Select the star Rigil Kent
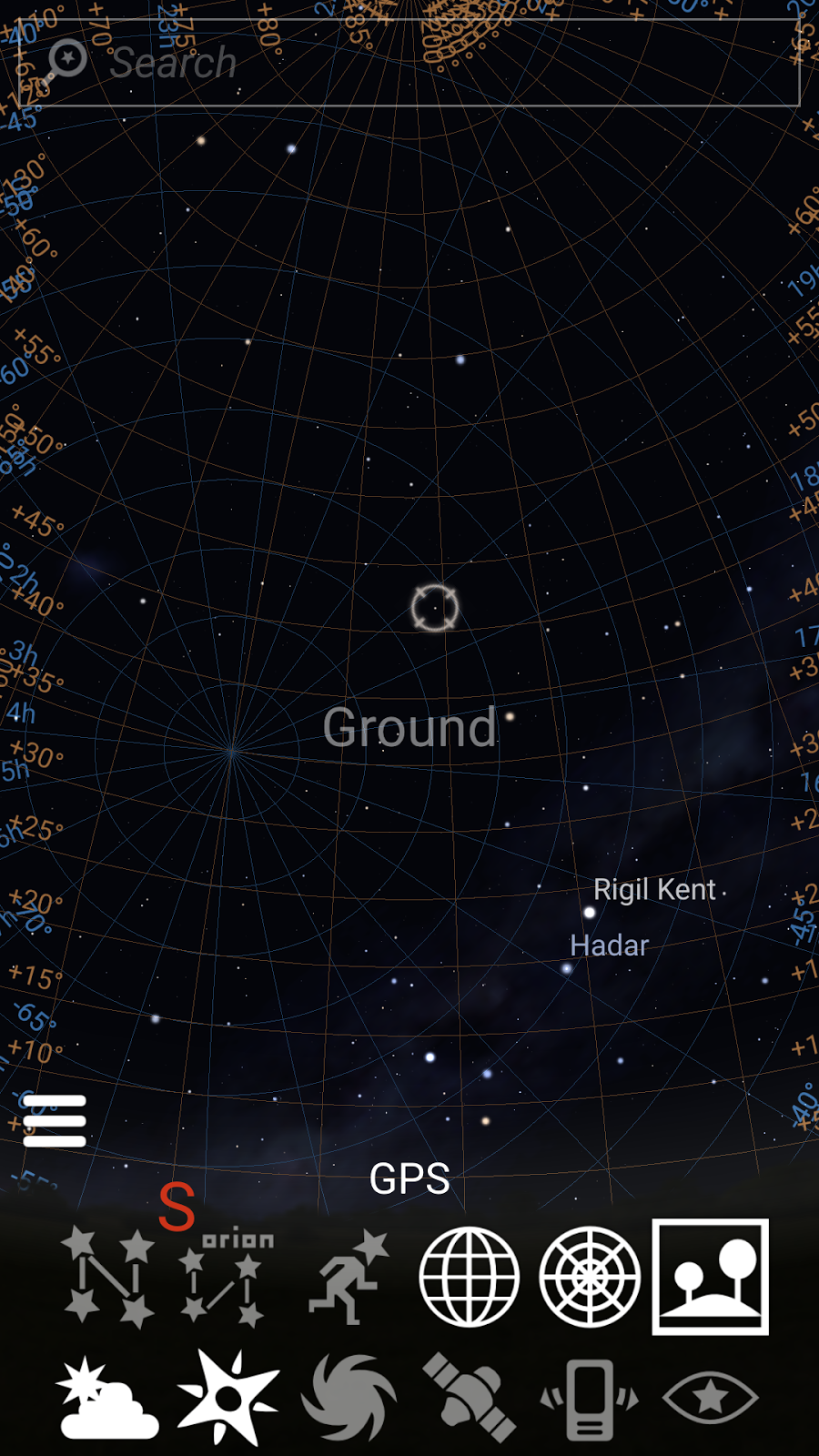 (x=590, y=912)
